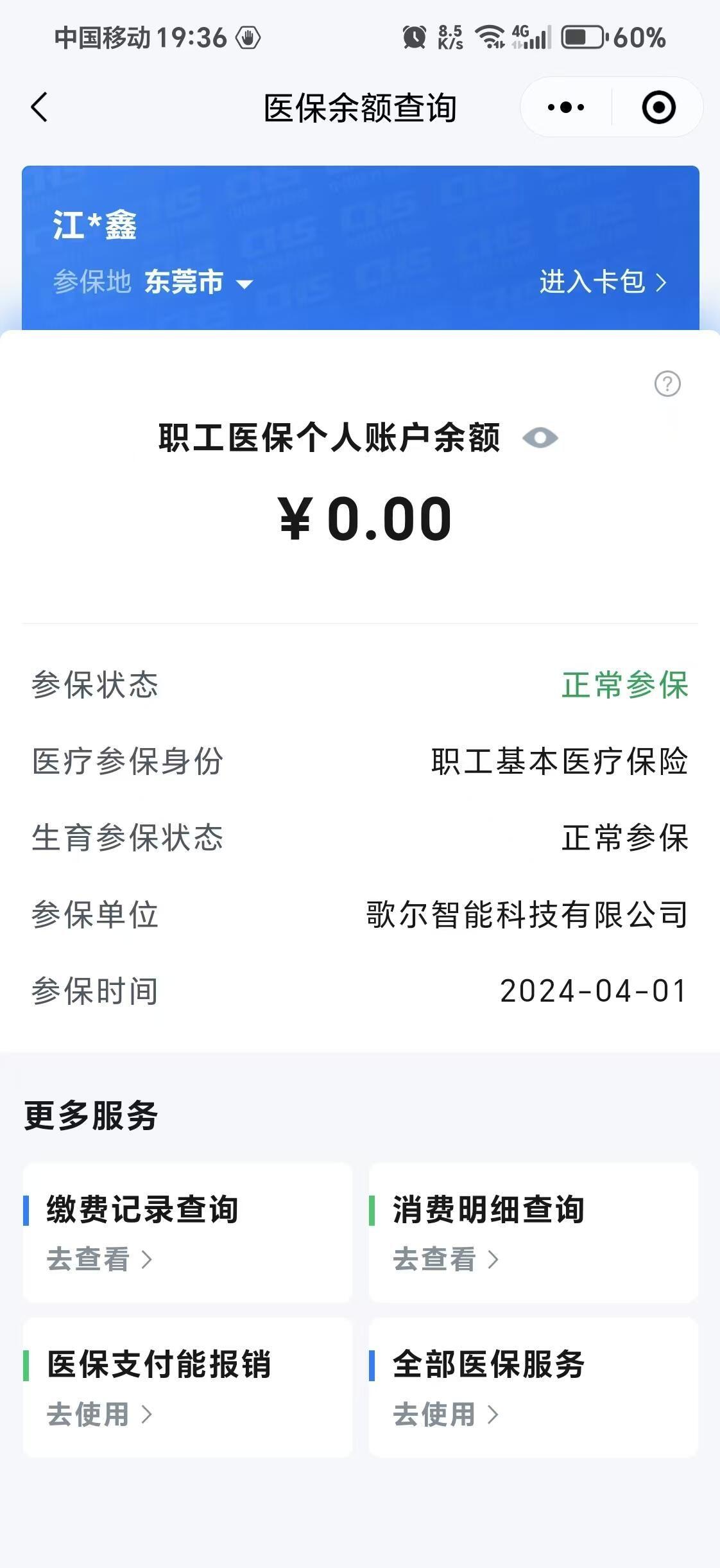Viewport: 720px width, 1568px height.
Task: Expand the 参保地 东莞市 dropdown
Action: 199,283
